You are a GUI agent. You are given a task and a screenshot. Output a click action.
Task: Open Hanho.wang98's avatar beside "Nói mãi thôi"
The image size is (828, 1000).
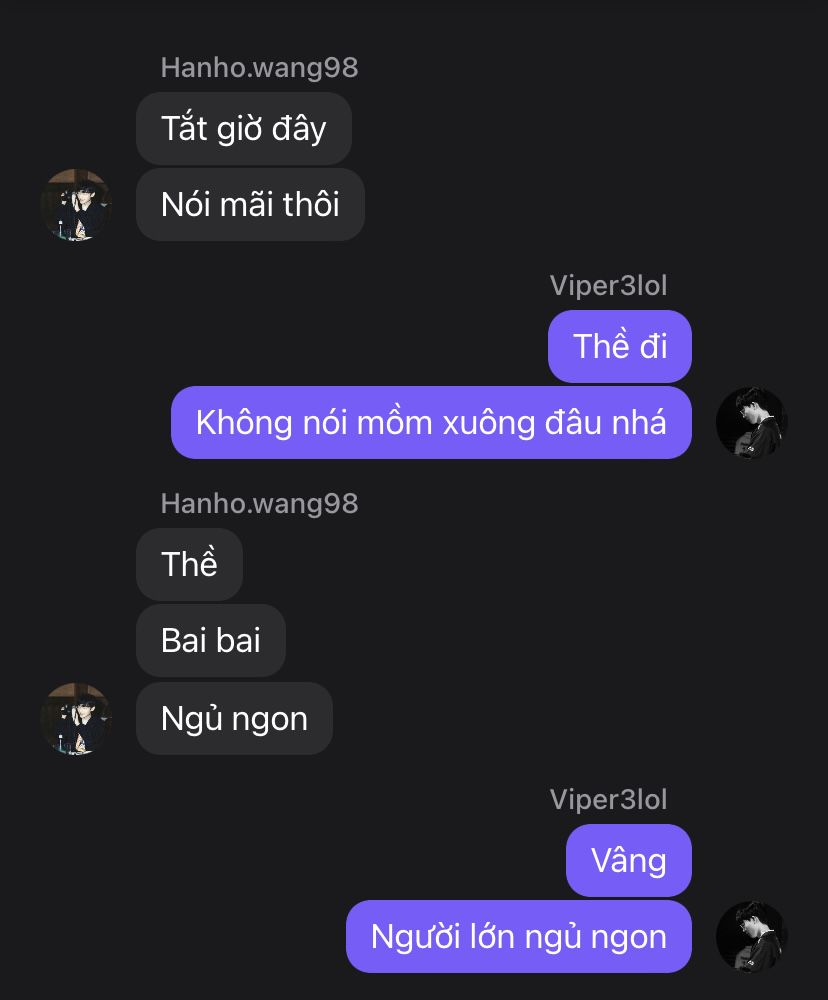[76, 204]
